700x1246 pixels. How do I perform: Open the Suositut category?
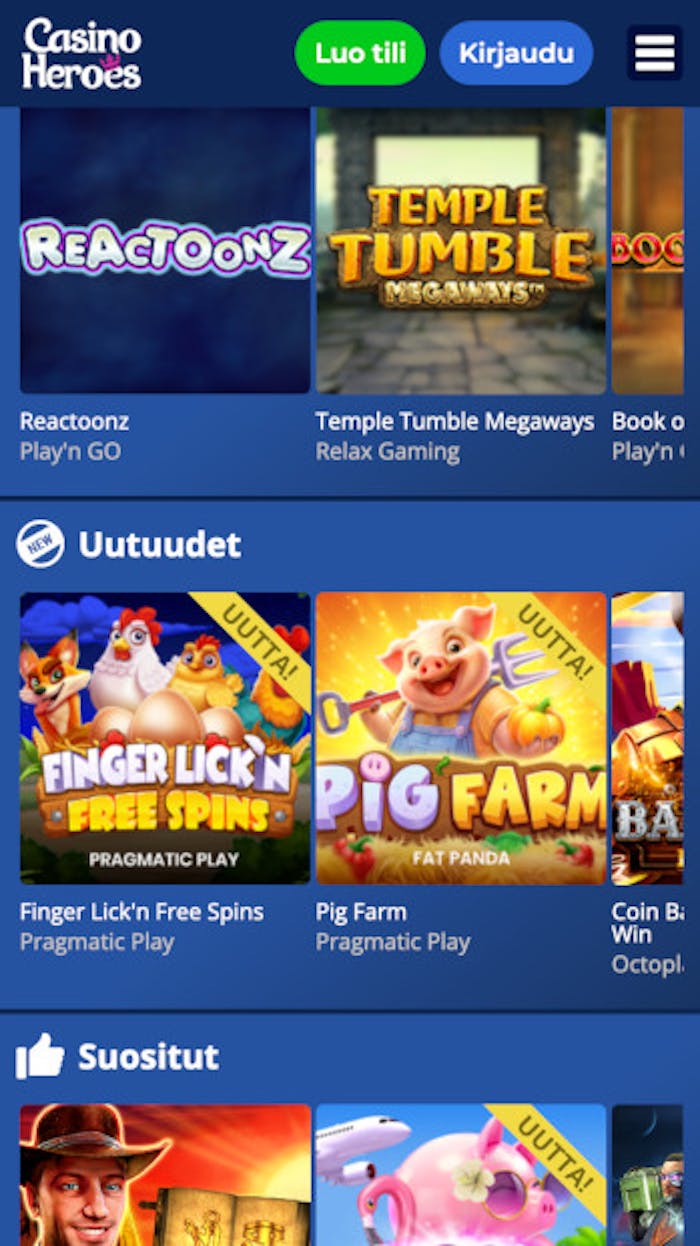pos(147,1057)
